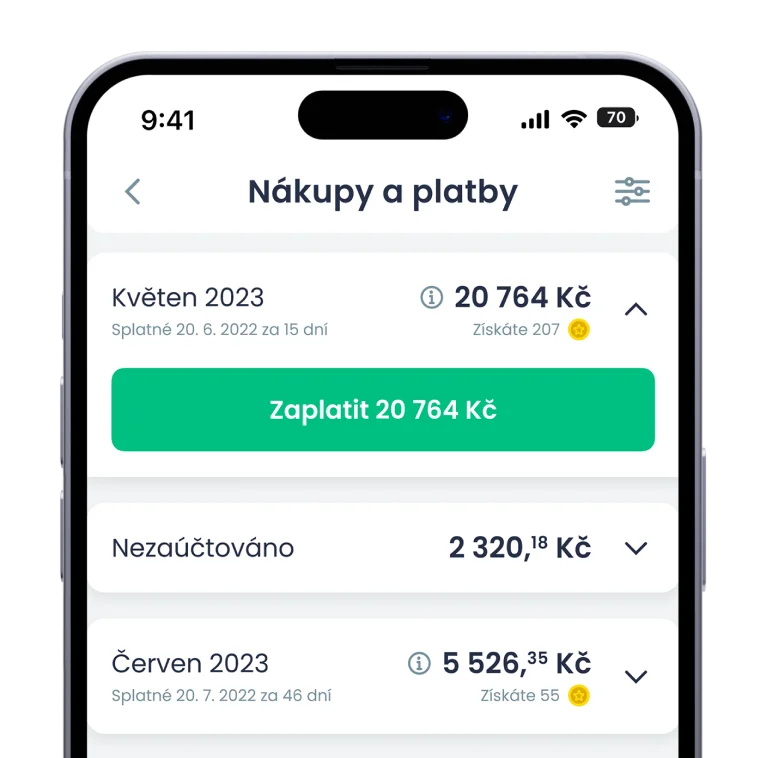This screenshot has height=758, width=766.
Task: Go back from Nákupy a platby
Action: click(133, 191)
